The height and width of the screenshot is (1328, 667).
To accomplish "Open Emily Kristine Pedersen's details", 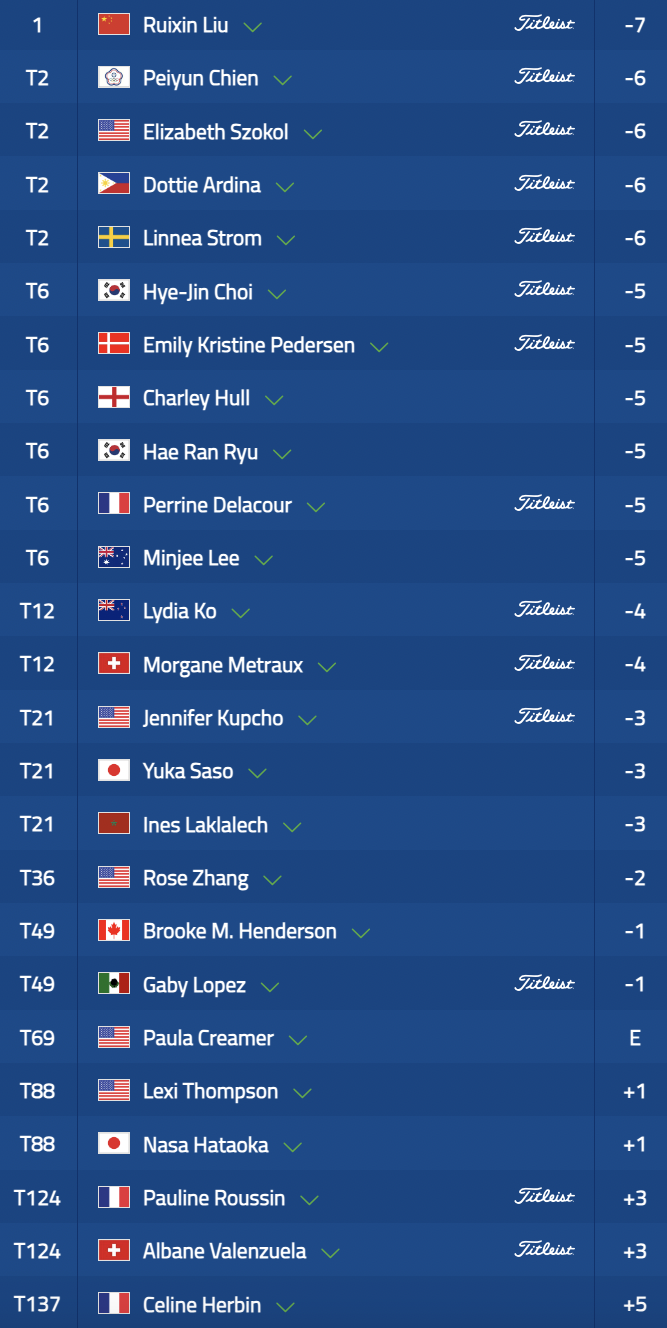I will pyautogui.click(x=379, y=347).
